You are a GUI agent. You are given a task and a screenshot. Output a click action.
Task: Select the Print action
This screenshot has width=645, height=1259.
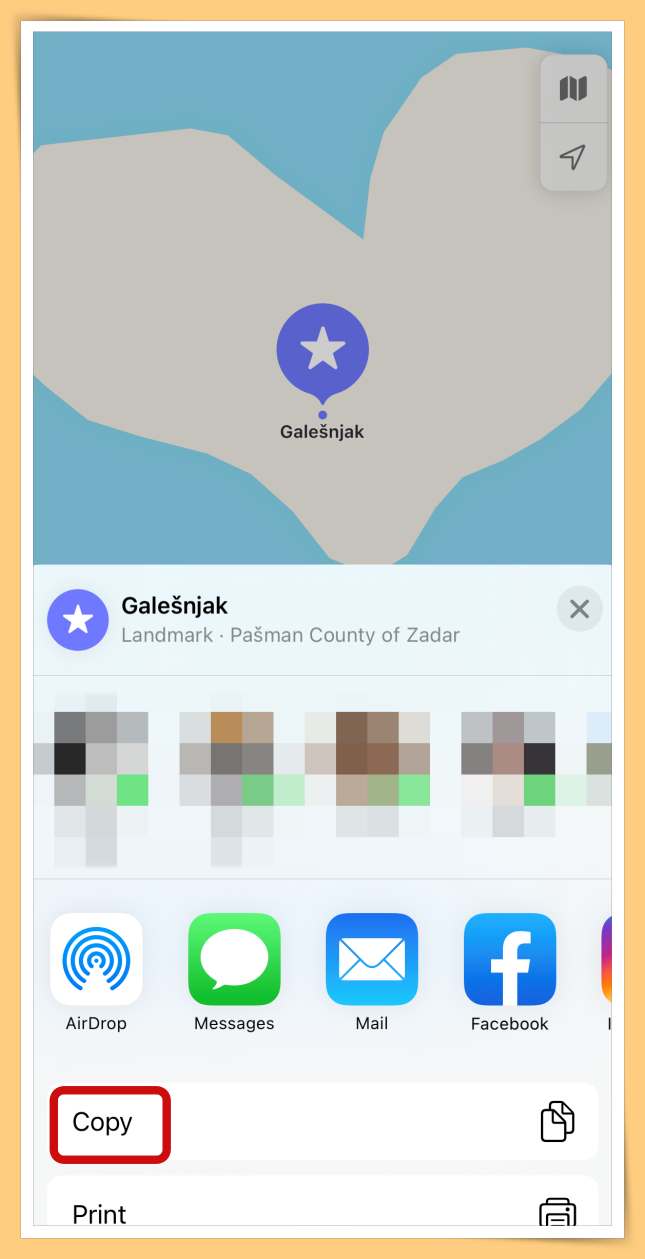(322, 1212)
